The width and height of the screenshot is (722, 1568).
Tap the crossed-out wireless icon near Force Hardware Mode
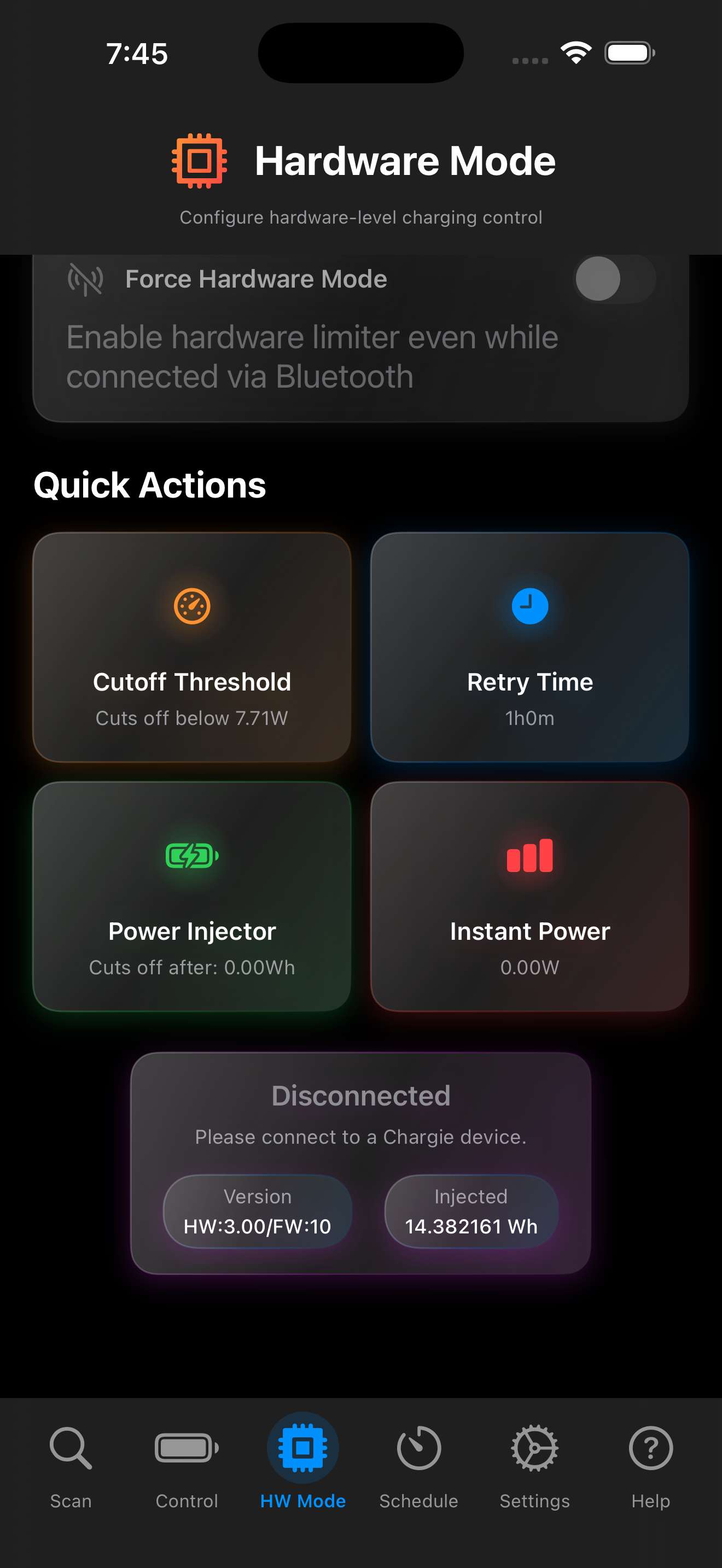click(x=85, y=279)
